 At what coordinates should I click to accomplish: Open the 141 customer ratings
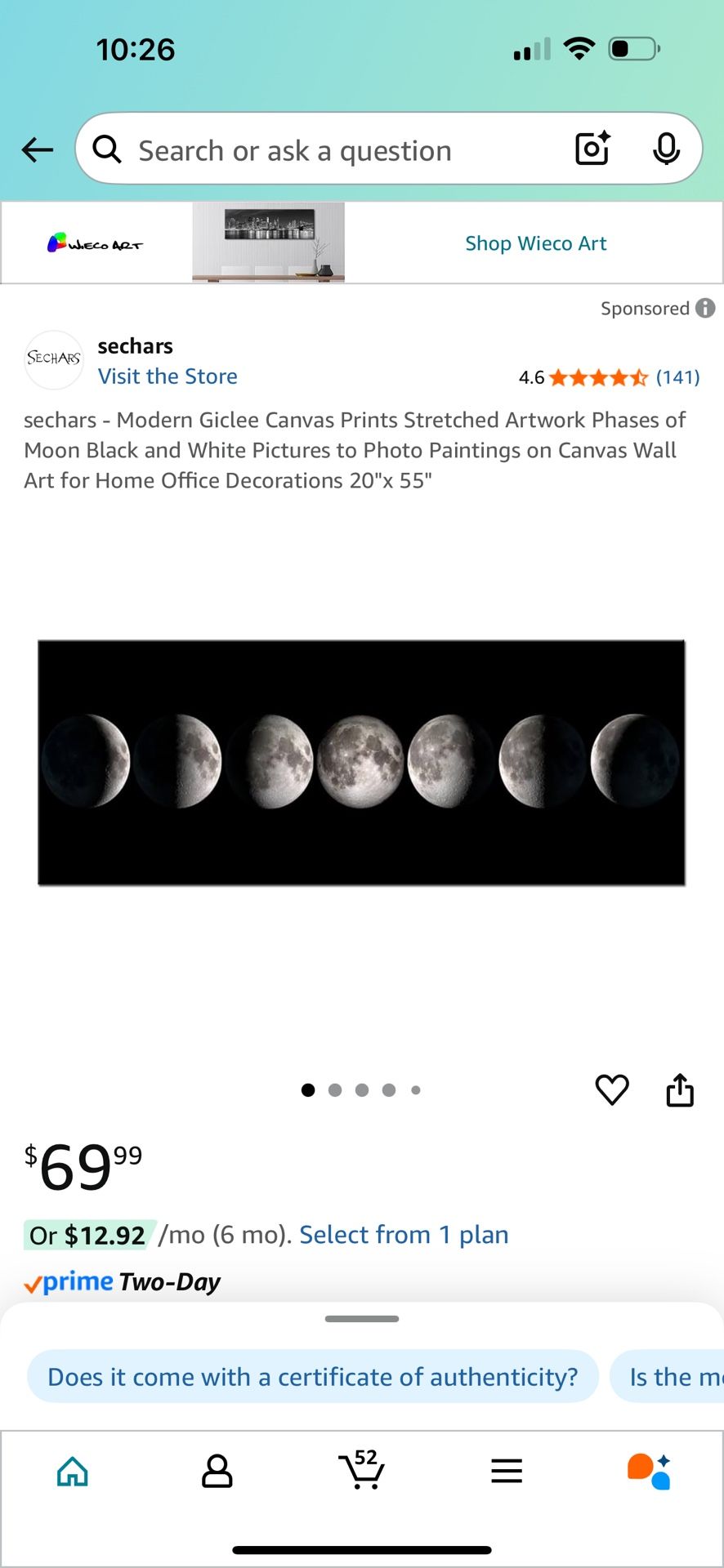pyautogui.click(x=677, y=377)
